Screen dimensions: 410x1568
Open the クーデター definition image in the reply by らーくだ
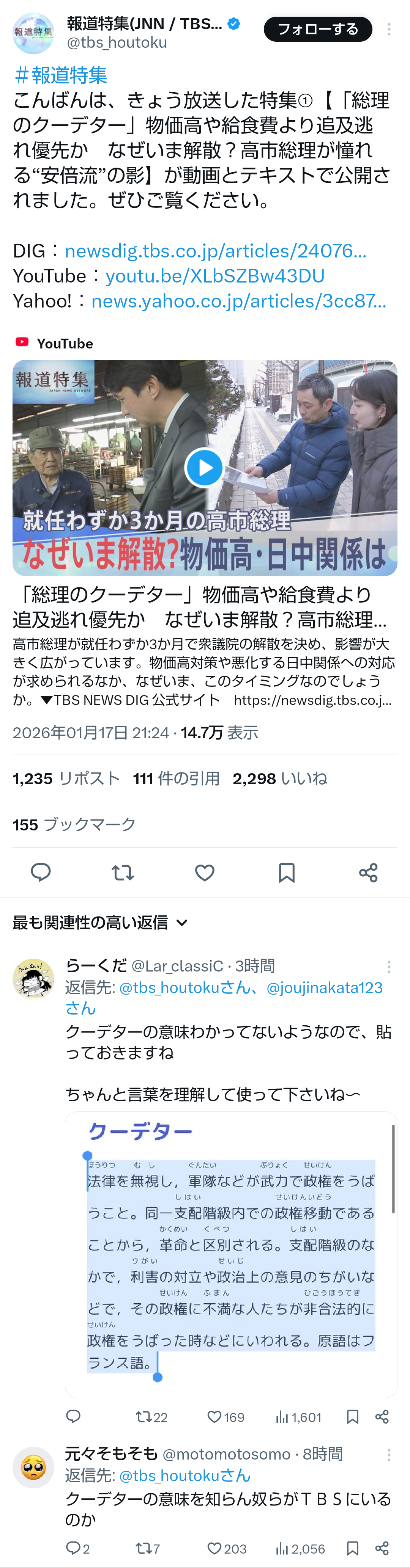(231, 1254)
